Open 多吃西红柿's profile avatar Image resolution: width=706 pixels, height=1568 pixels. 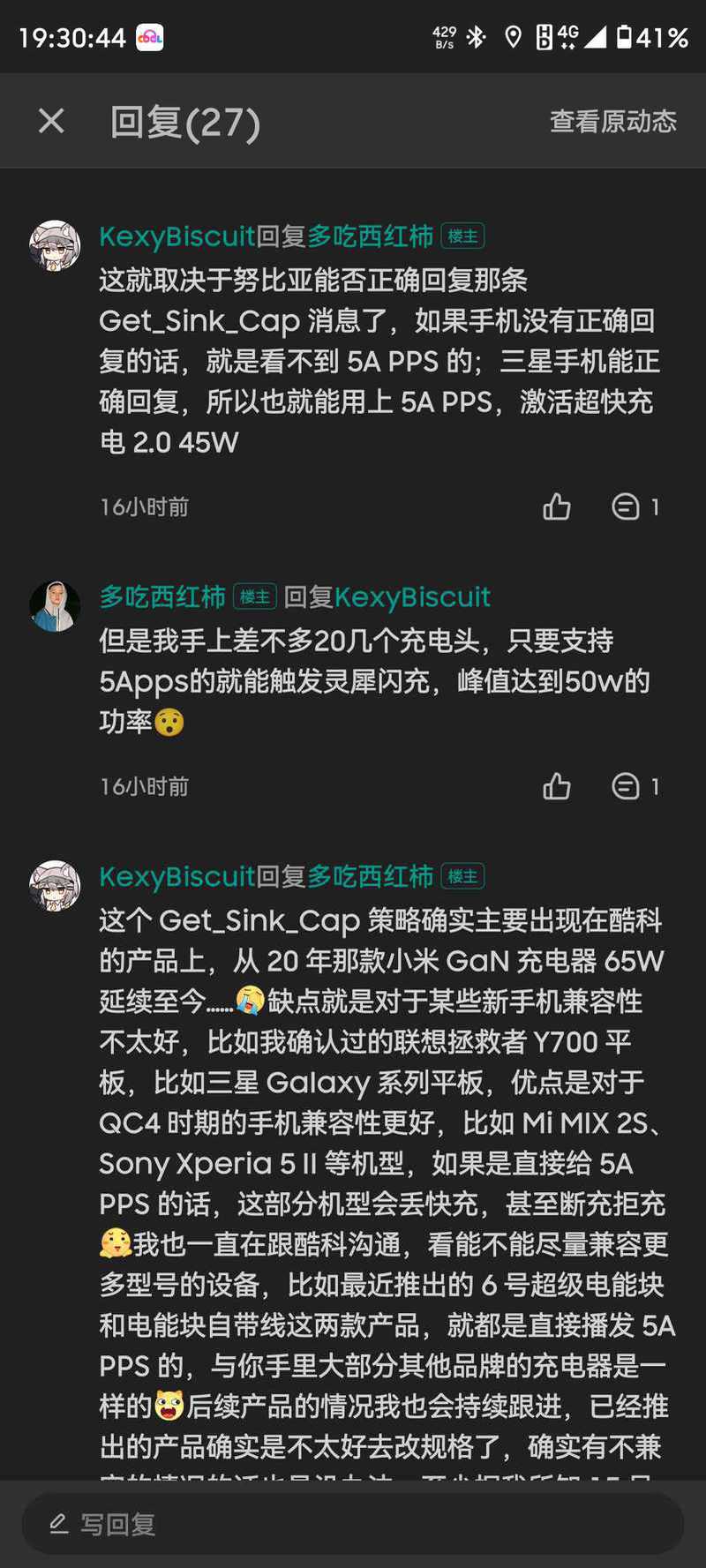tap(55, 606)
